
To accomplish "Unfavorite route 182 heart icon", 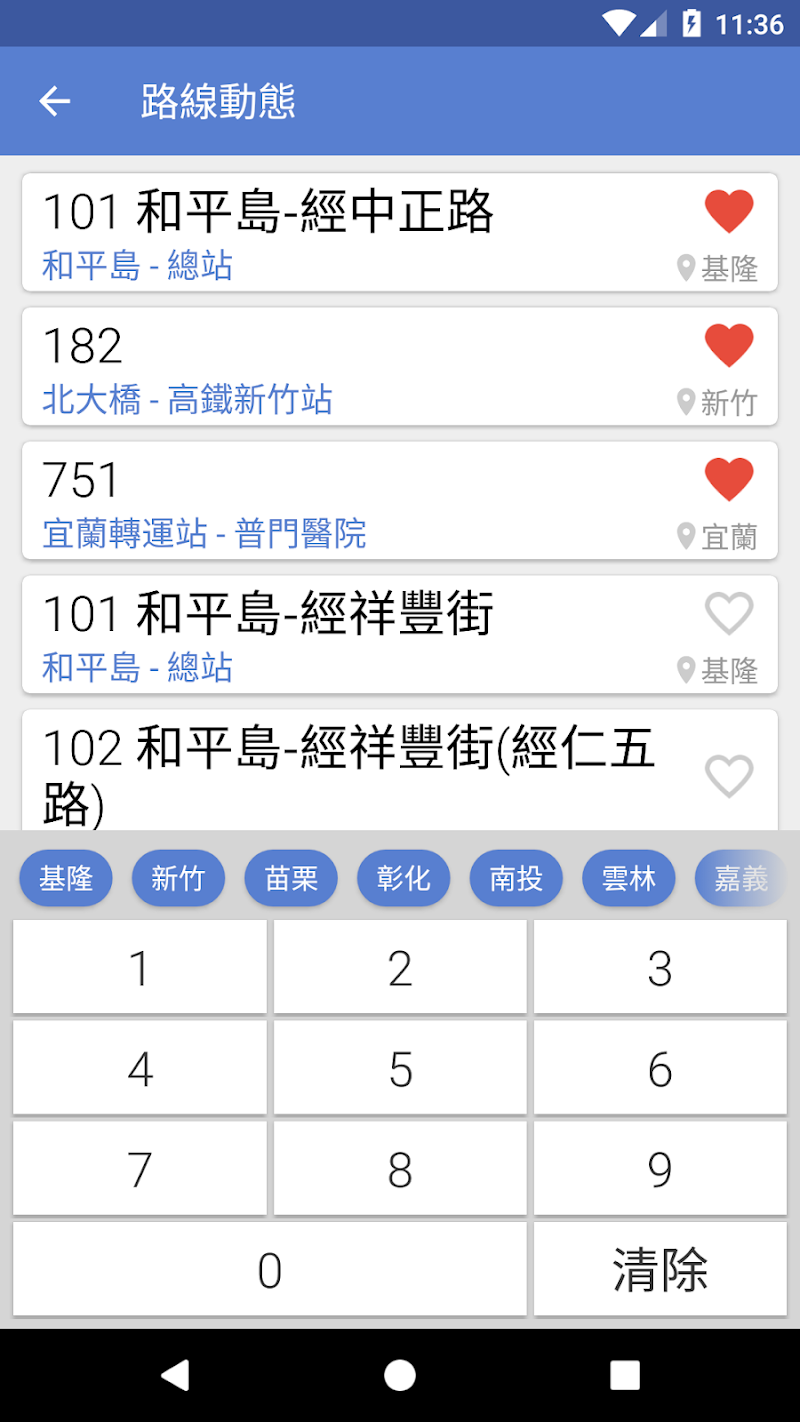I will (729, 345).
